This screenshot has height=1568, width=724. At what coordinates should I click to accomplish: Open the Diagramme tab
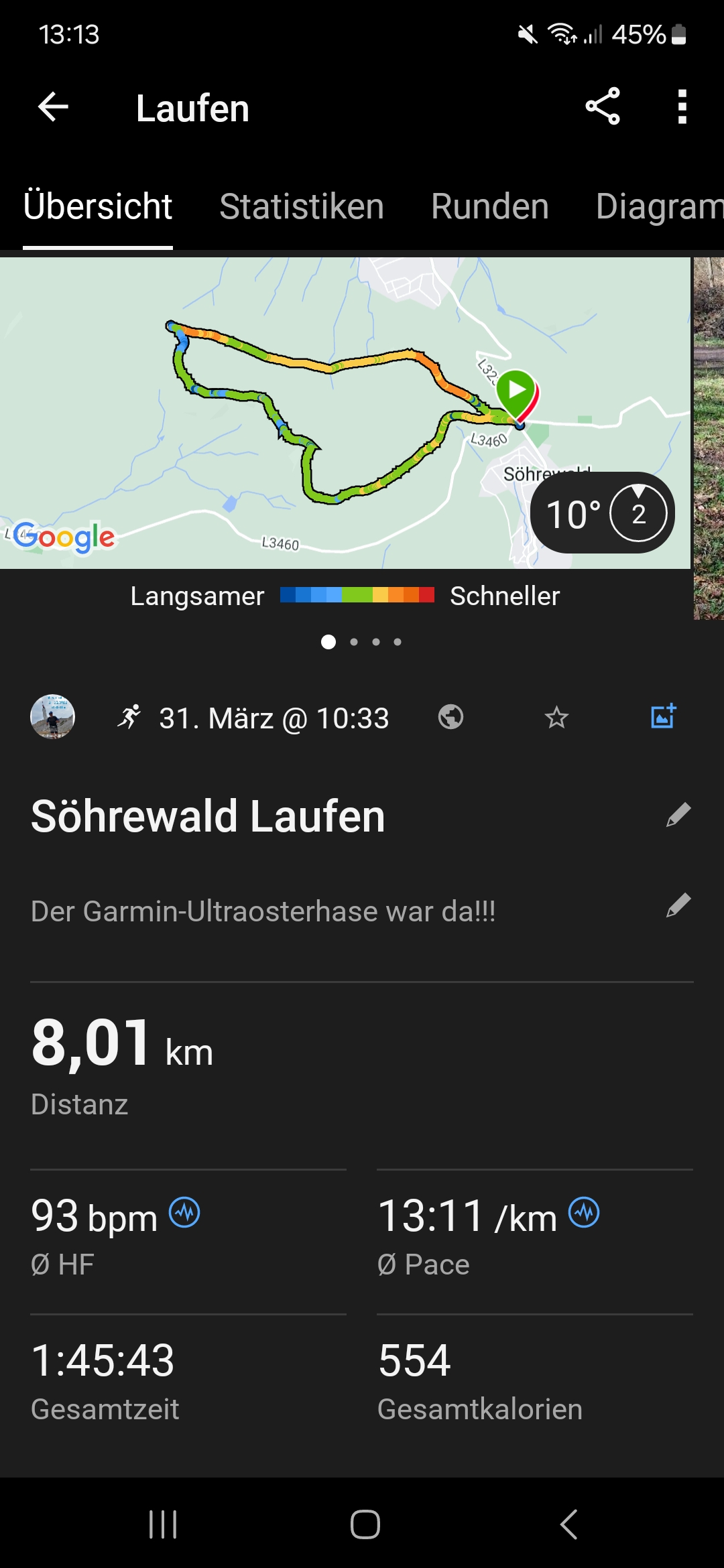(659, 206)
